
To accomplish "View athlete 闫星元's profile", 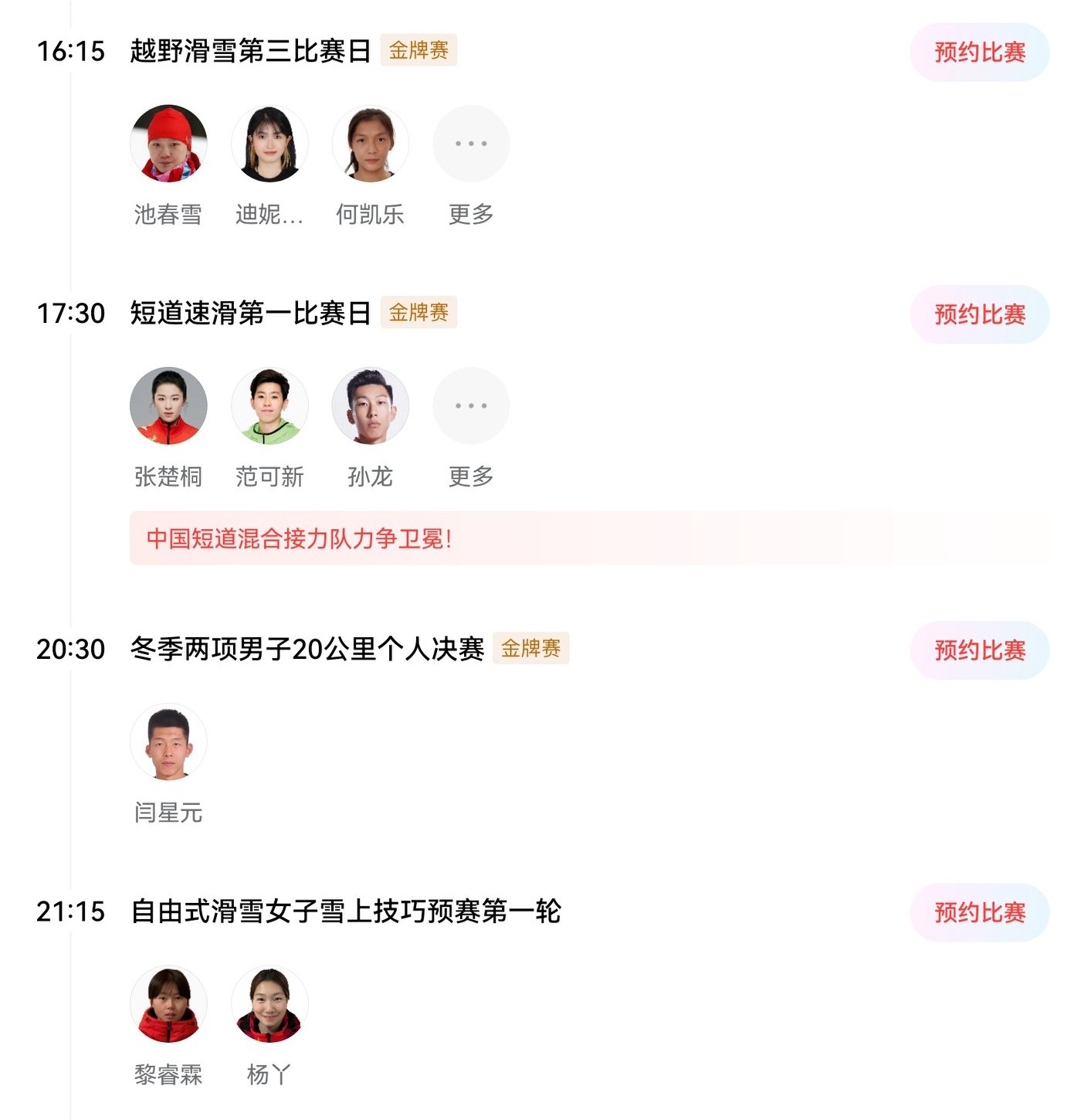I will [168, 742].
